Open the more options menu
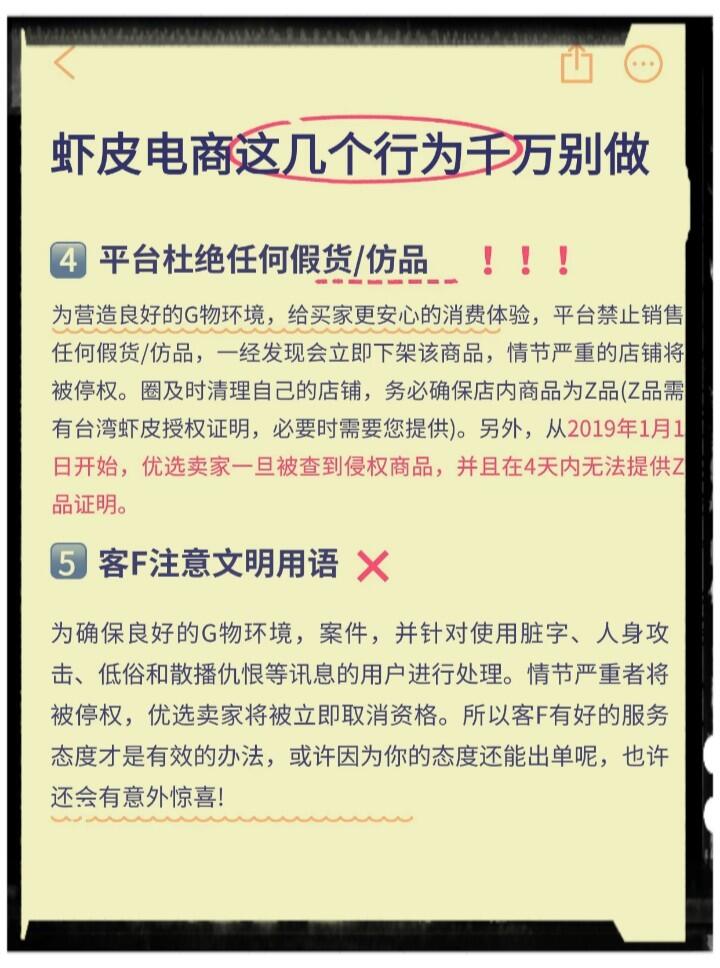The width and height of the screenshot is (720, 968). pyautogui.click(x=643, y=64)
